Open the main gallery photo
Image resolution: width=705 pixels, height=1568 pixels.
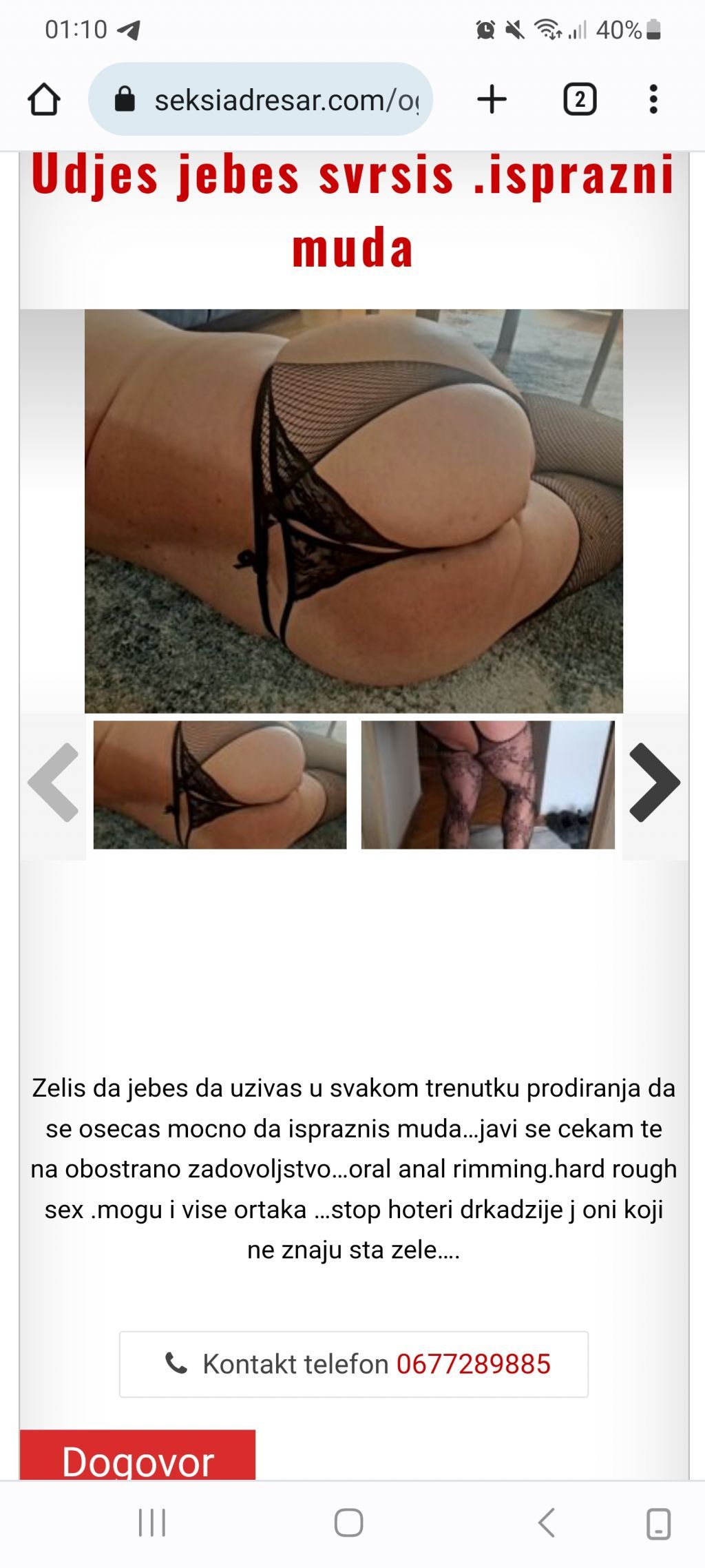[354, 510]
